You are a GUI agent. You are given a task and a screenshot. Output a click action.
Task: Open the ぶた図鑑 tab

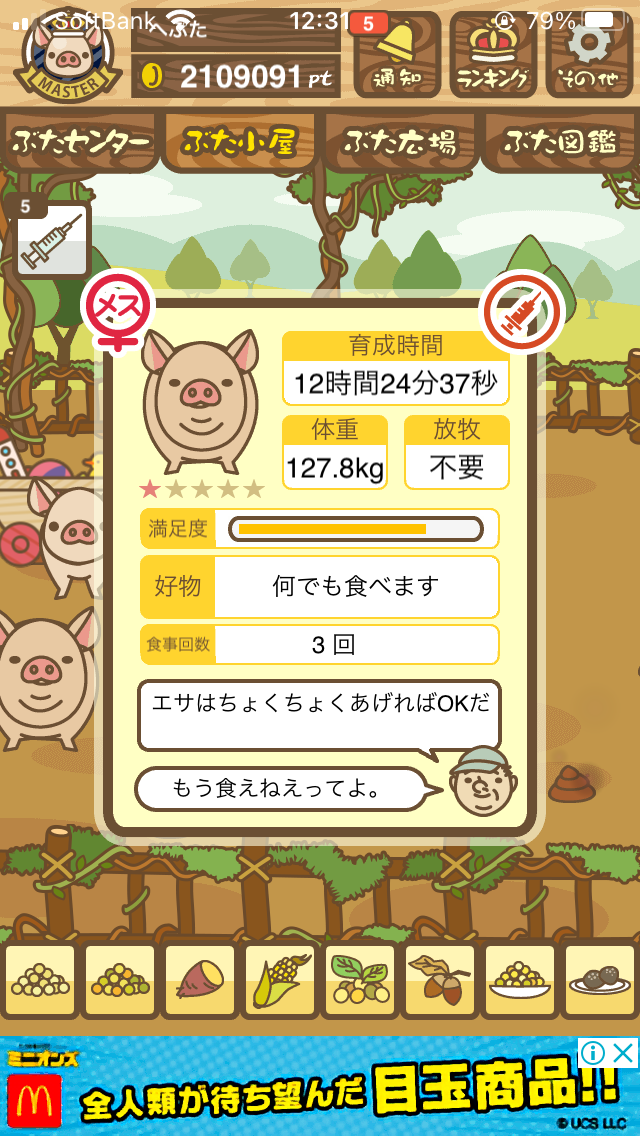[x=561, y=142]
